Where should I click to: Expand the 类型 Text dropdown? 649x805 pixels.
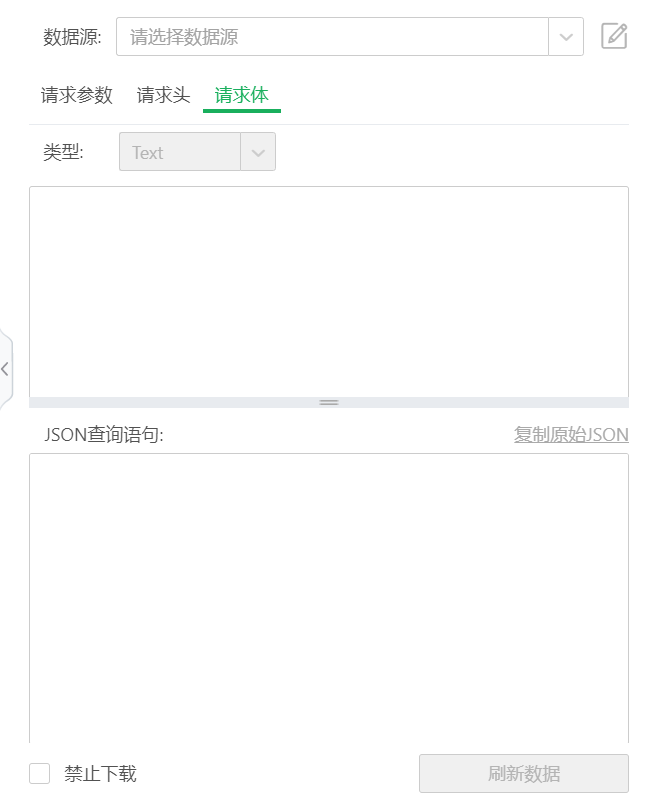(x=197, y=153)
